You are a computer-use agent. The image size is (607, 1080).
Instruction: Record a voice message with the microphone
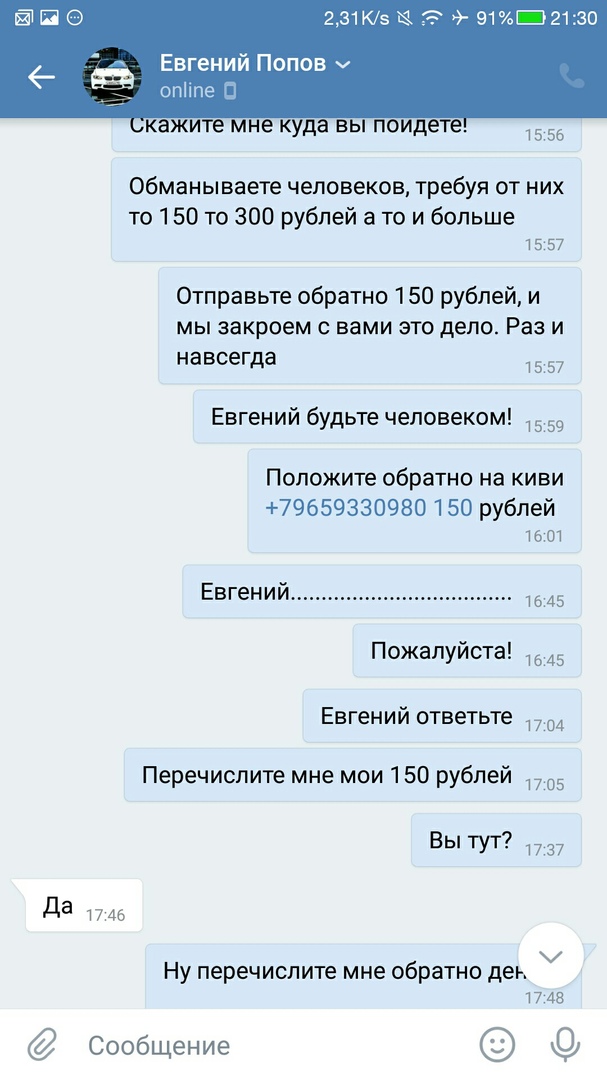(565, 1045)
